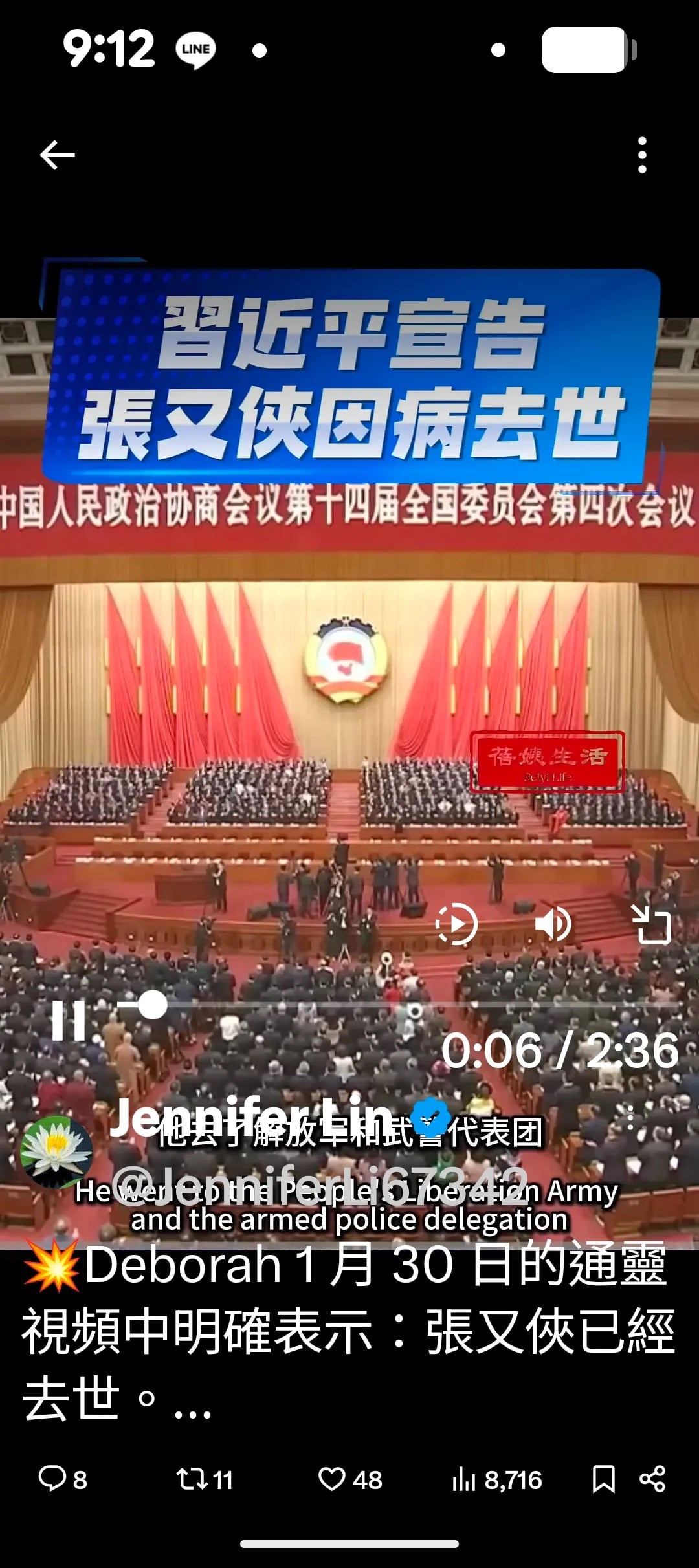Share this post
This screenshot has height=1568, width=699.
click(x=652, y=1479)
